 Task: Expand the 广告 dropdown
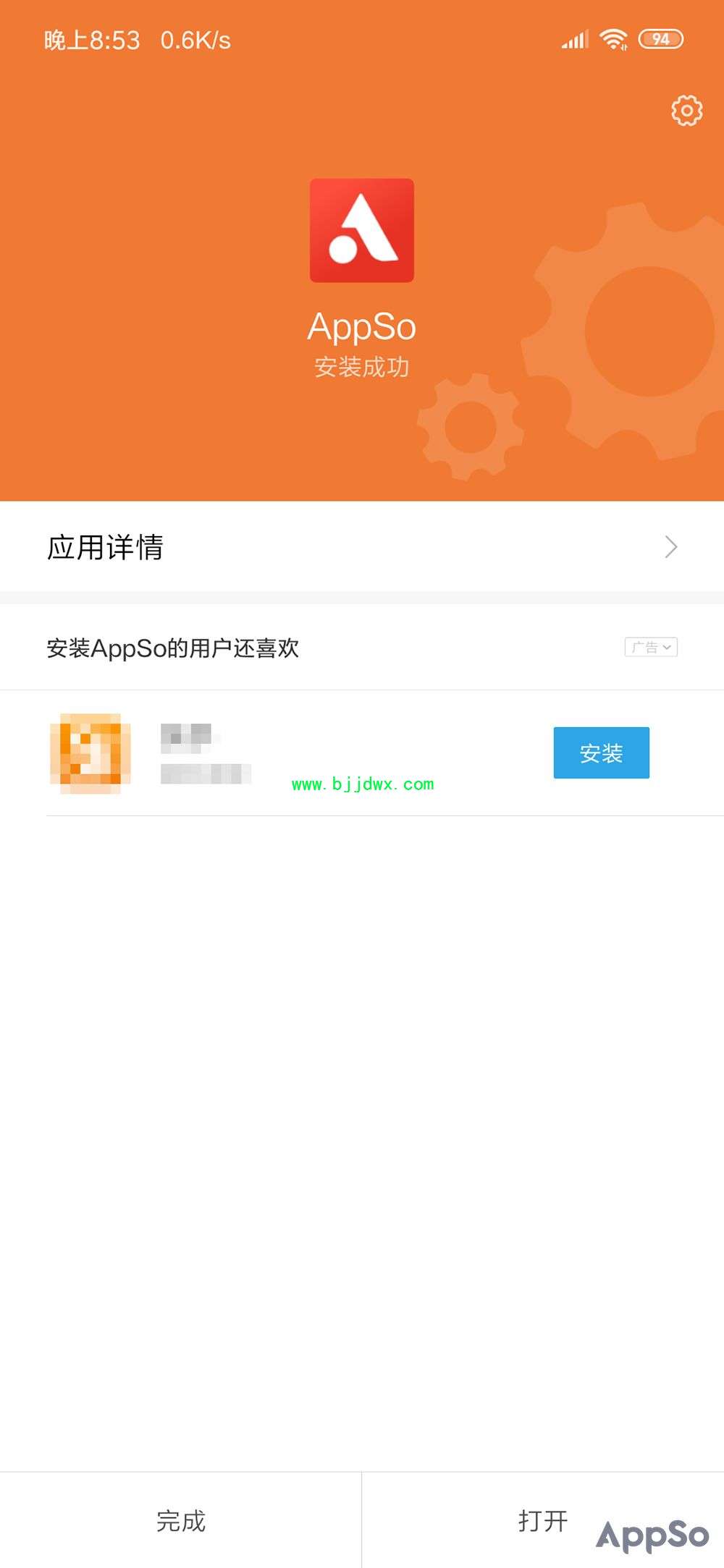(651, 647)
